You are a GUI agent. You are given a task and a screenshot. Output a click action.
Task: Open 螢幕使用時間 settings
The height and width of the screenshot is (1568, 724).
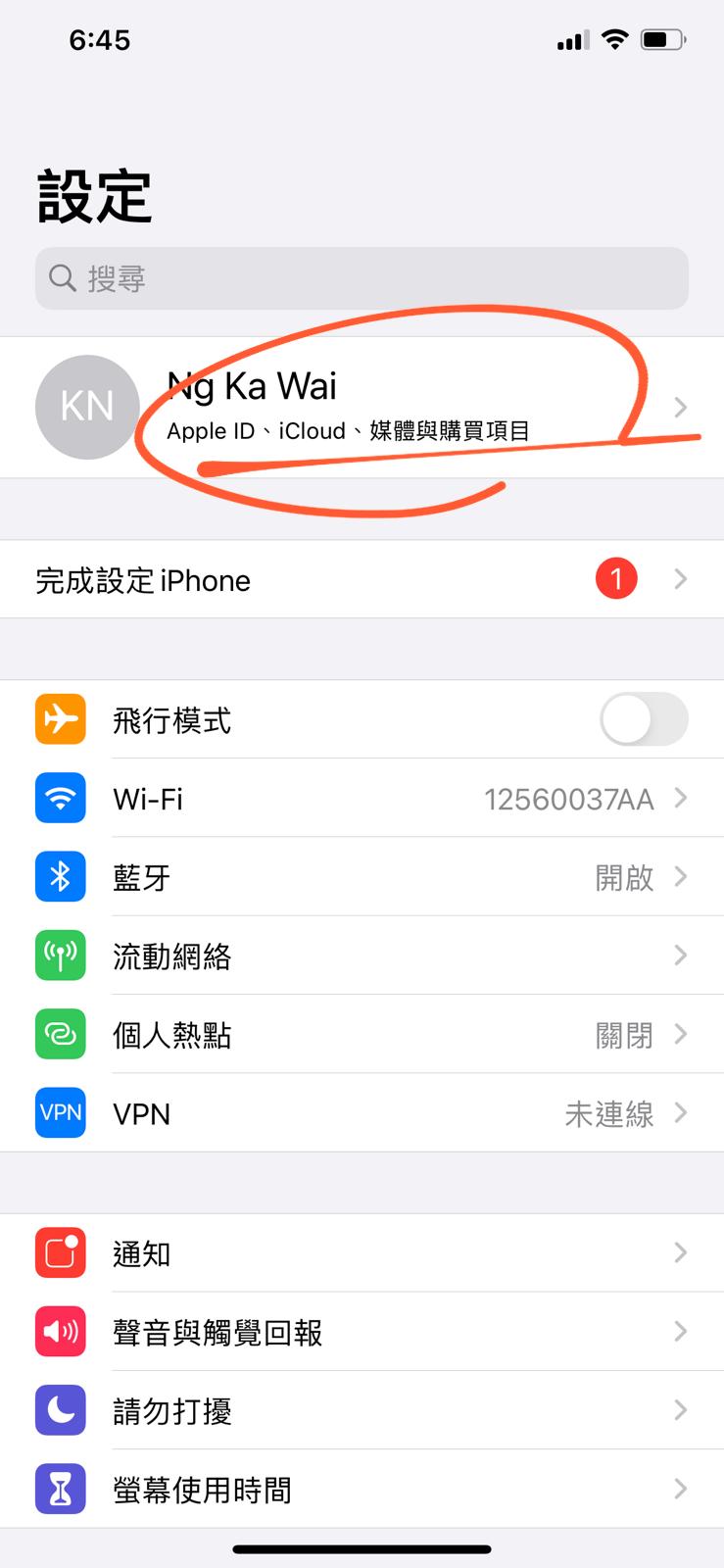[x=362, y=1490]
